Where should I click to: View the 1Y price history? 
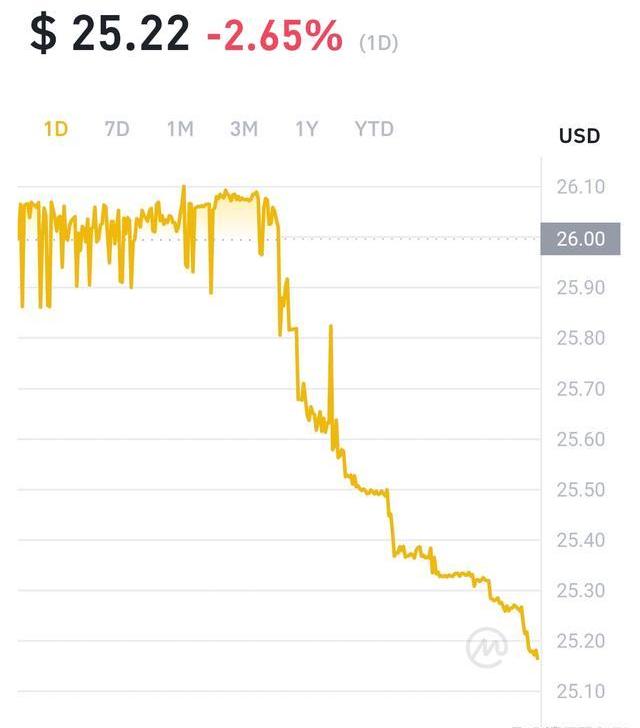(306, 129)
